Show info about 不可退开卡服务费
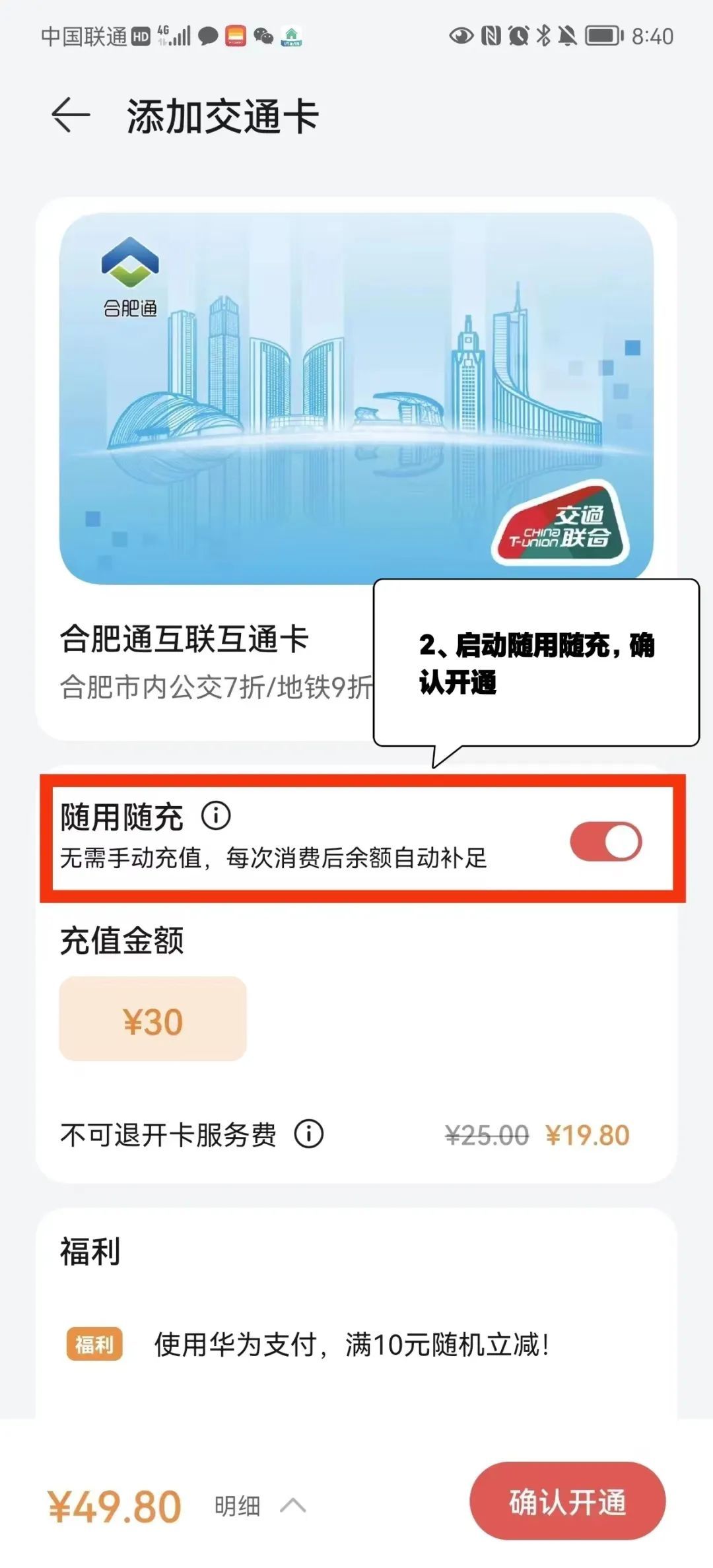The height and width of the screenshot is (1568, 713). pyautogui.click(x=308, y=1134)
